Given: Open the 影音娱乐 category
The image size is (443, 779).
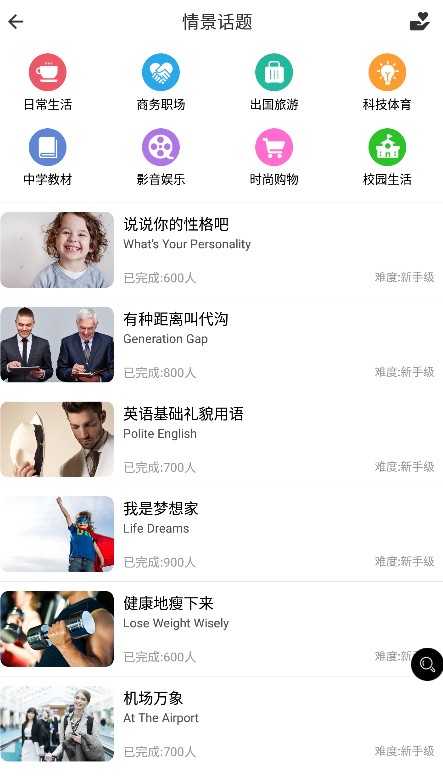Looking at the screenshot, I should [x=161, y=157].
